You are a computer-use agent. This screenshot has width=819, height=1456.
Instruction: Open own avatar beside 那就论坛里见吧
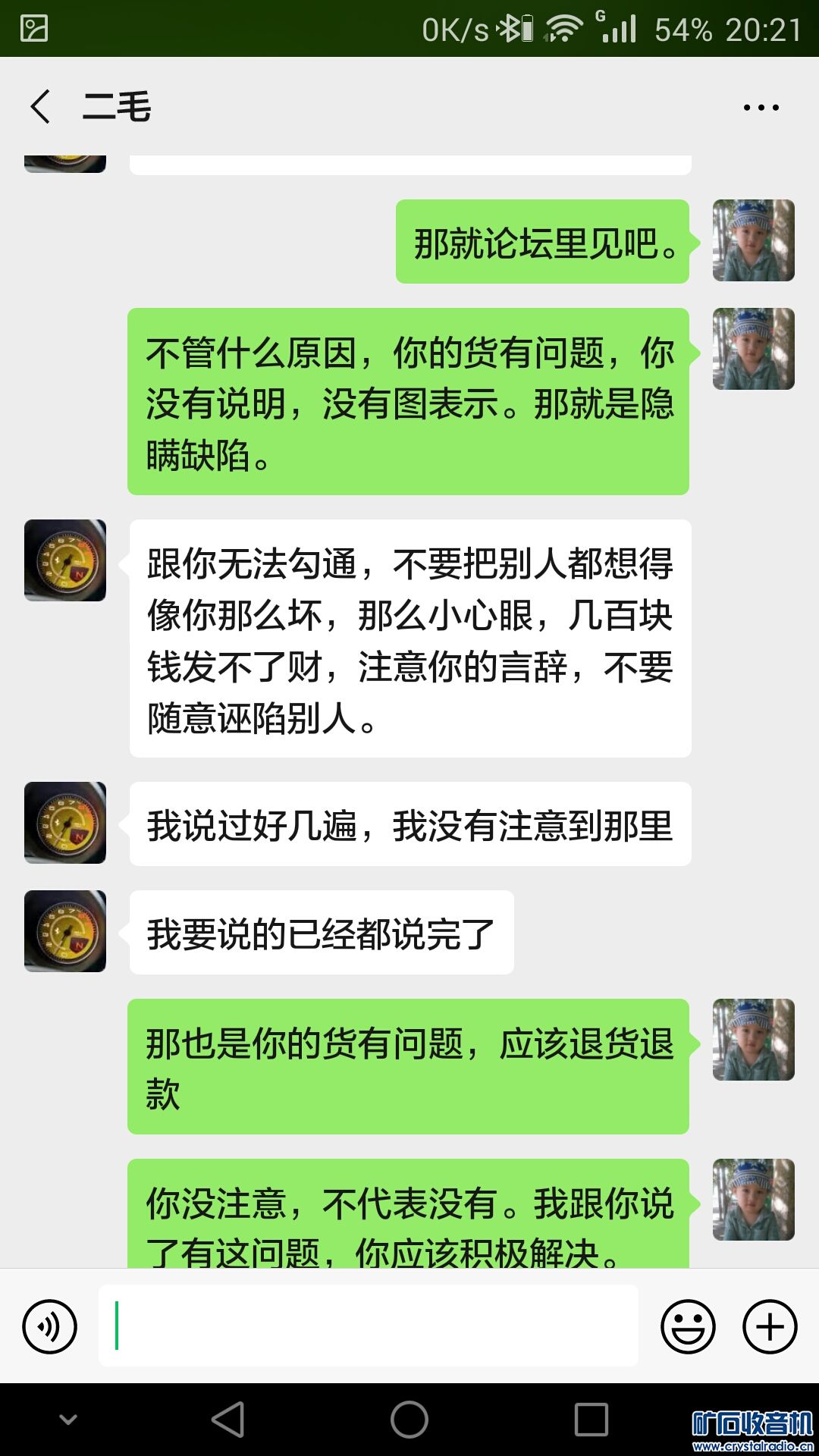point(753,240)
